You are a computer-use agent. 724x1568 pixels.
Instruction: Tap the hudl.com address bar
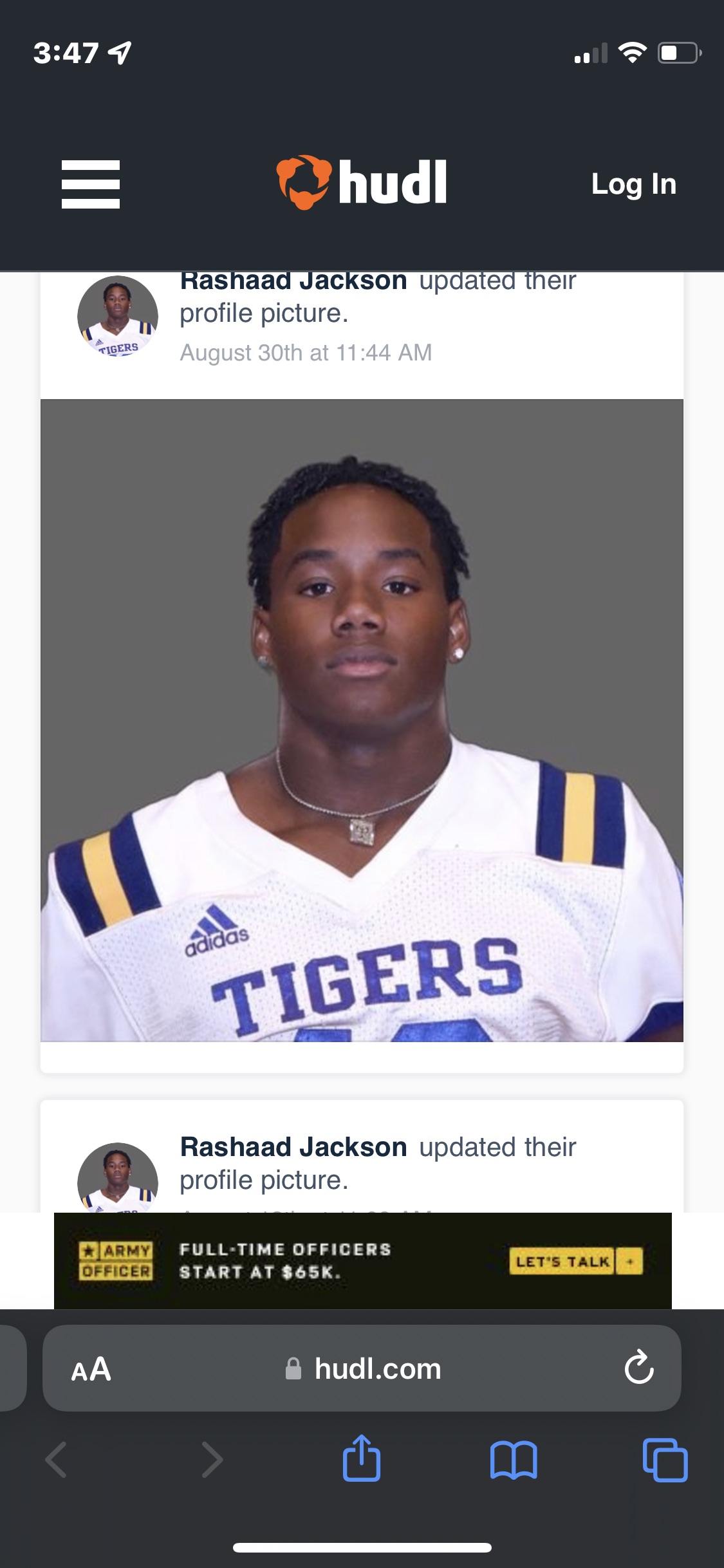coord(362,1368)
